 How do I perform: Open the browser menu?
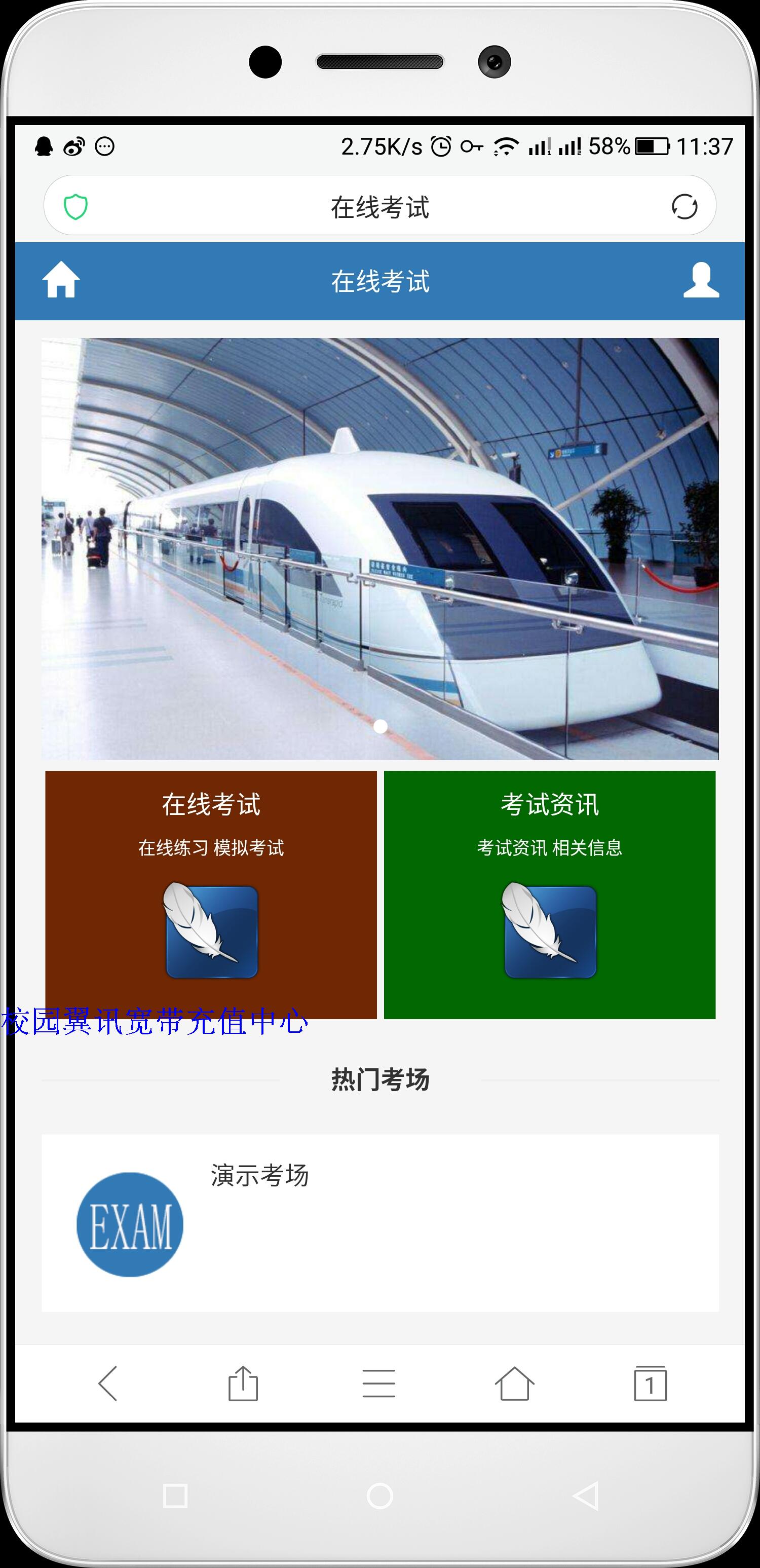point(378,1384)
